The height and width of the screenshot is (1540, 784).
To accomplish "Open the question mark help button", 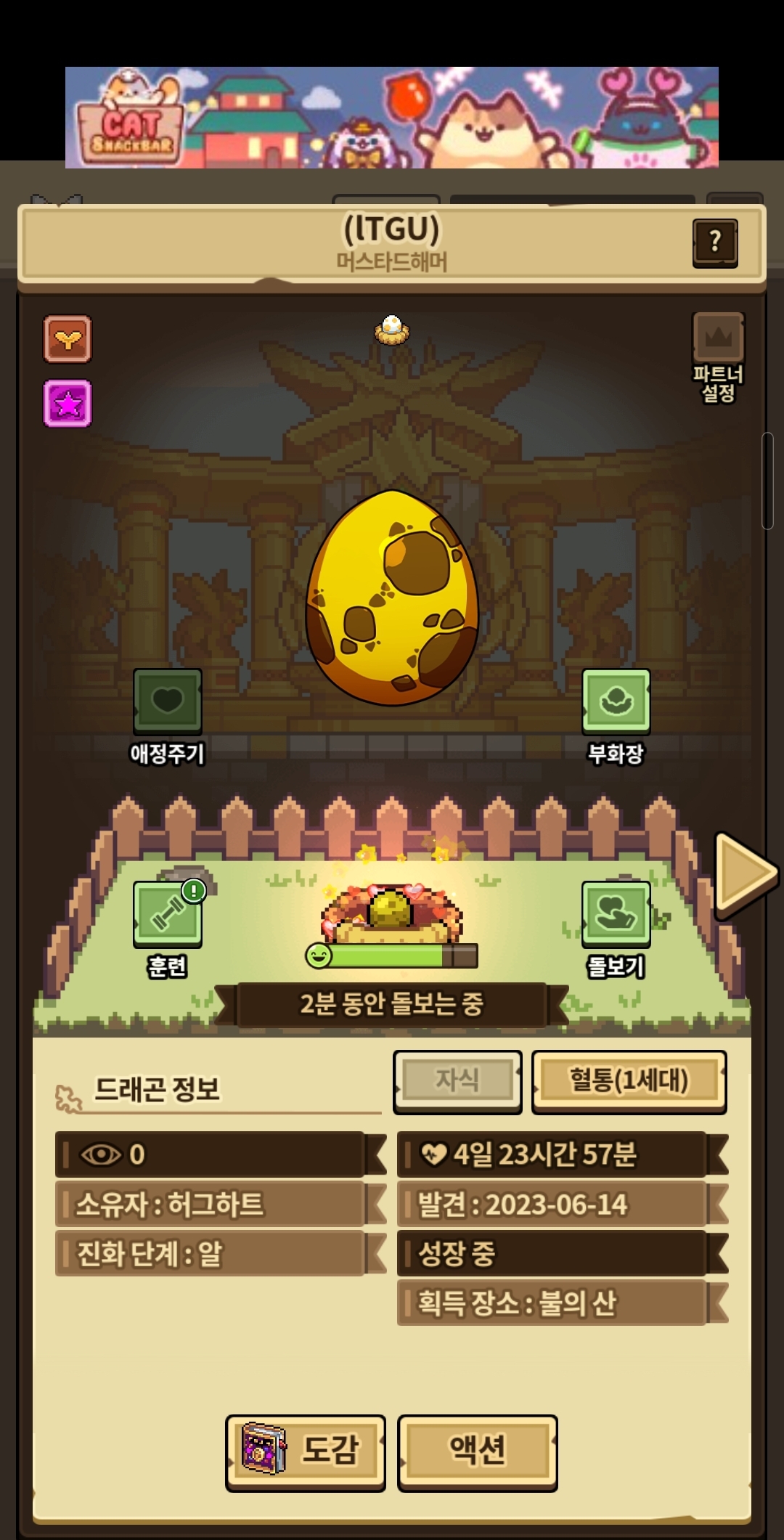I will pos(715,243).
